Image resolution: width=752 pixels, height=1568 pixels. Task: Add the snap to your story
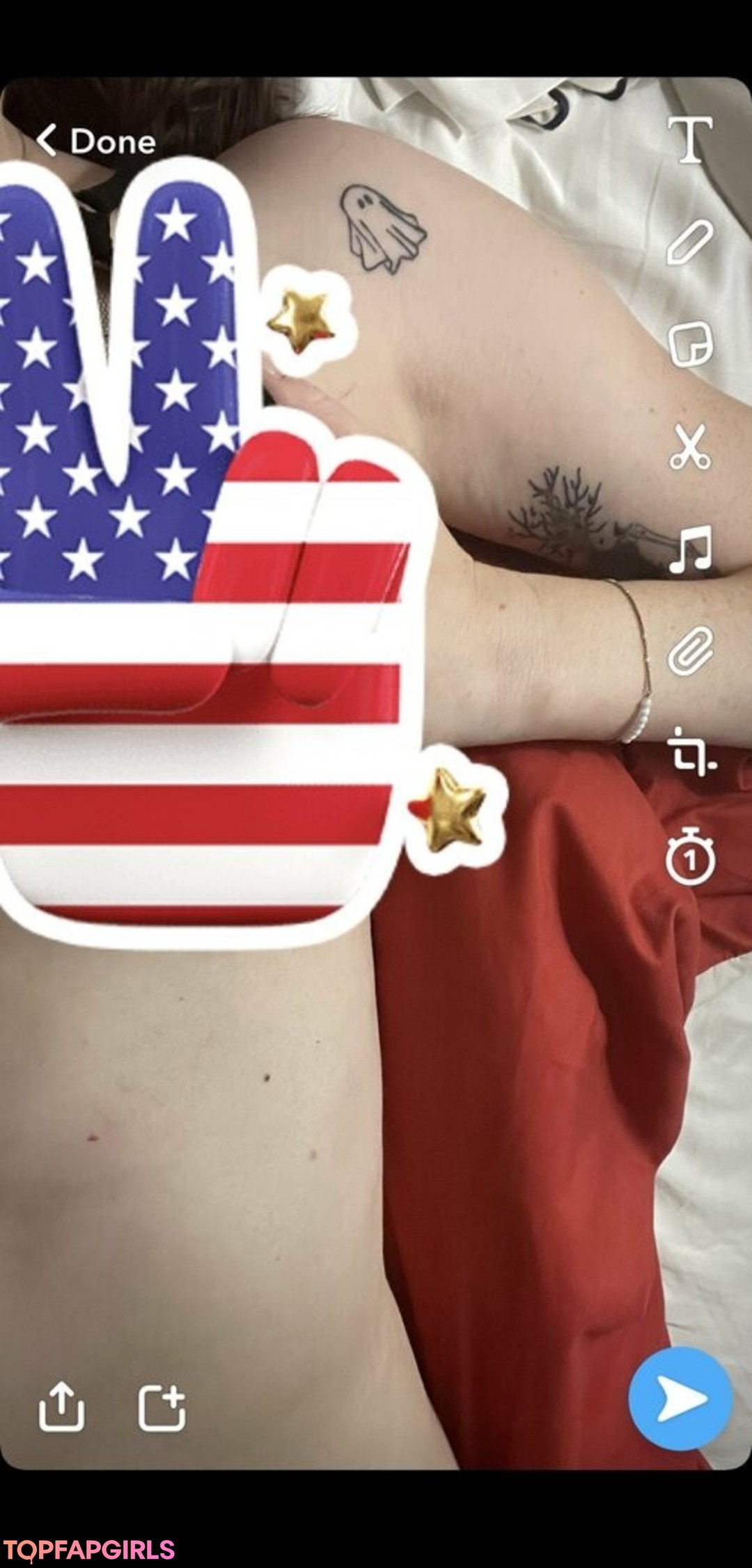coord(162,1407)
